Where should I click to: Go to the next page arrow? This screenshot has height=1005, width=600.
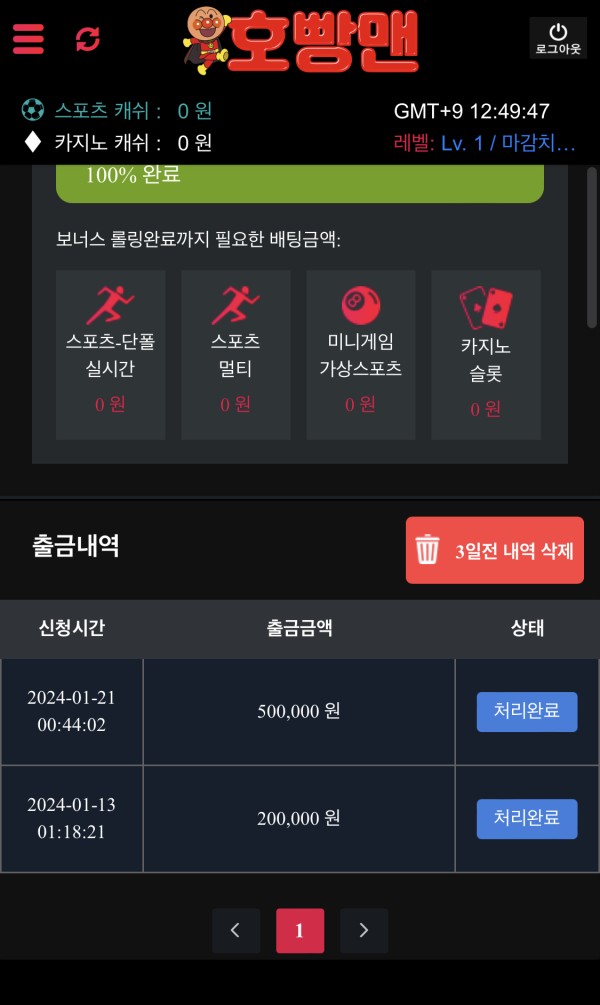[x=364, y=930]
